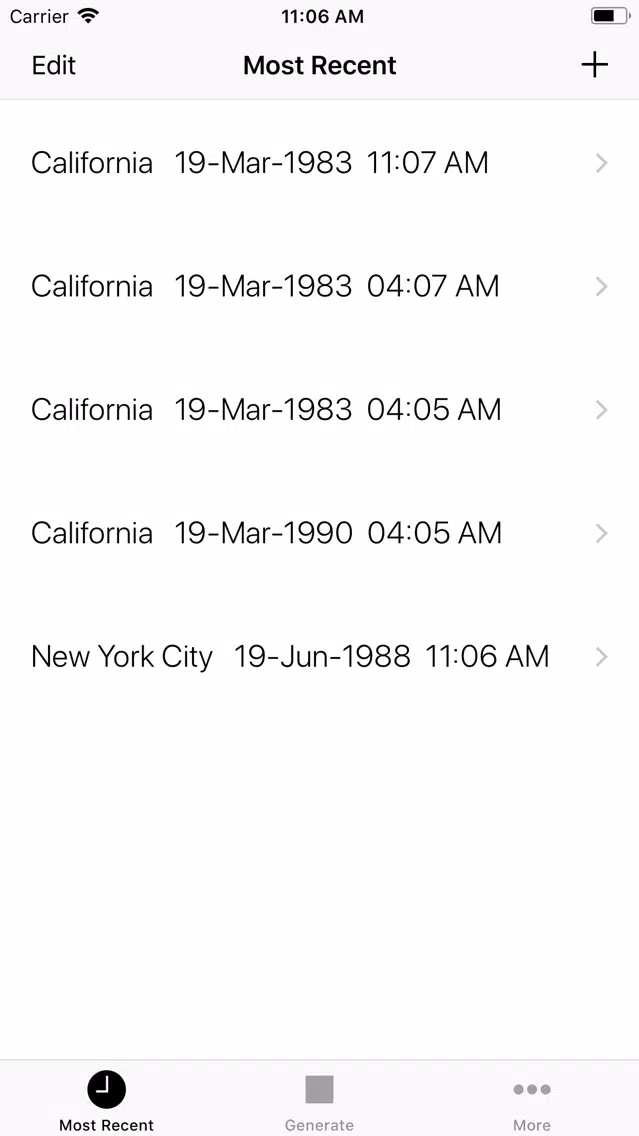Add a new entry with the plus icon
The image size is (639, 1136).
click(594, 65)
